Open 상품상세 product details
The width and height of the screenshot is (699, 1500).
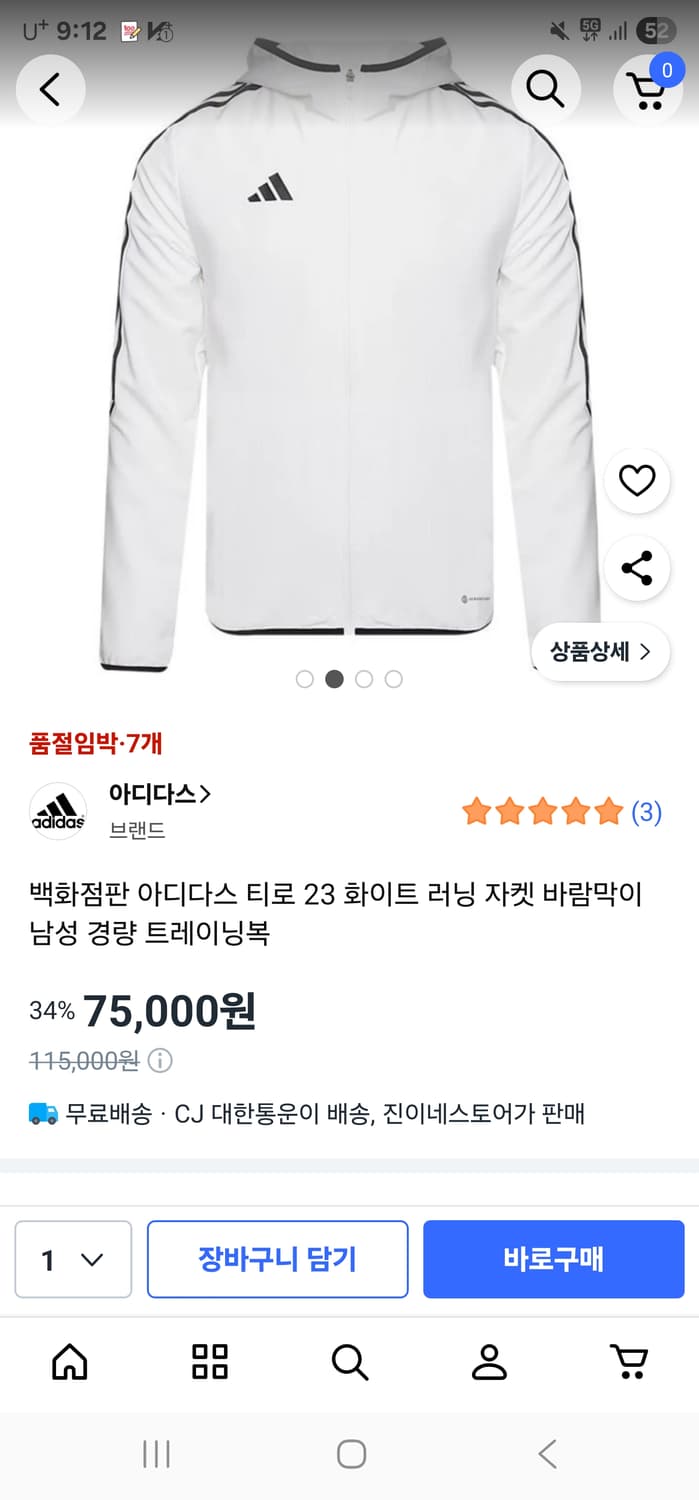click(600, 652)
